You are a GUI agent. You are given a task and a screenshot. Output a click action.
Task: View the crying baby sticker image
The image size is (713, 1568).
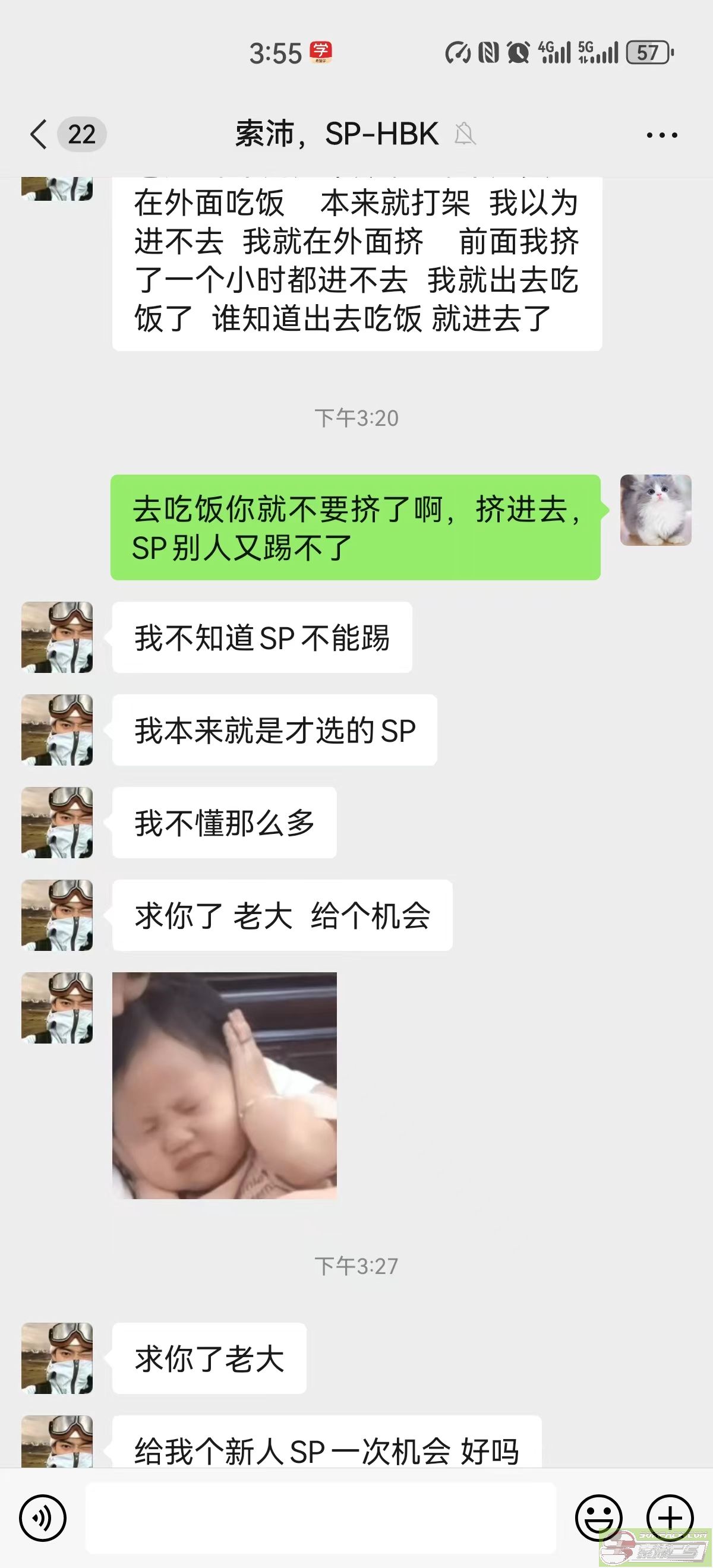224,1085
